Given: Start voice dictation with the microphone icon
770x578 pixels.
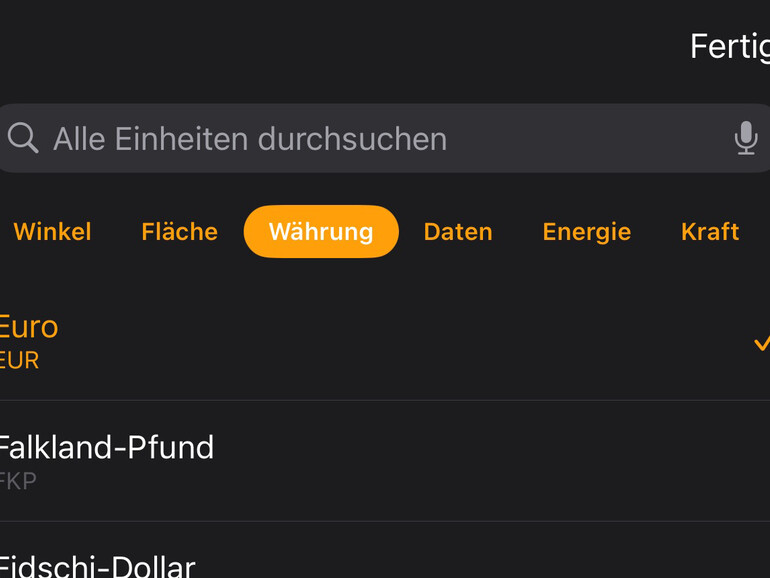Looking at the screenshot, I should tap(745, 138).
